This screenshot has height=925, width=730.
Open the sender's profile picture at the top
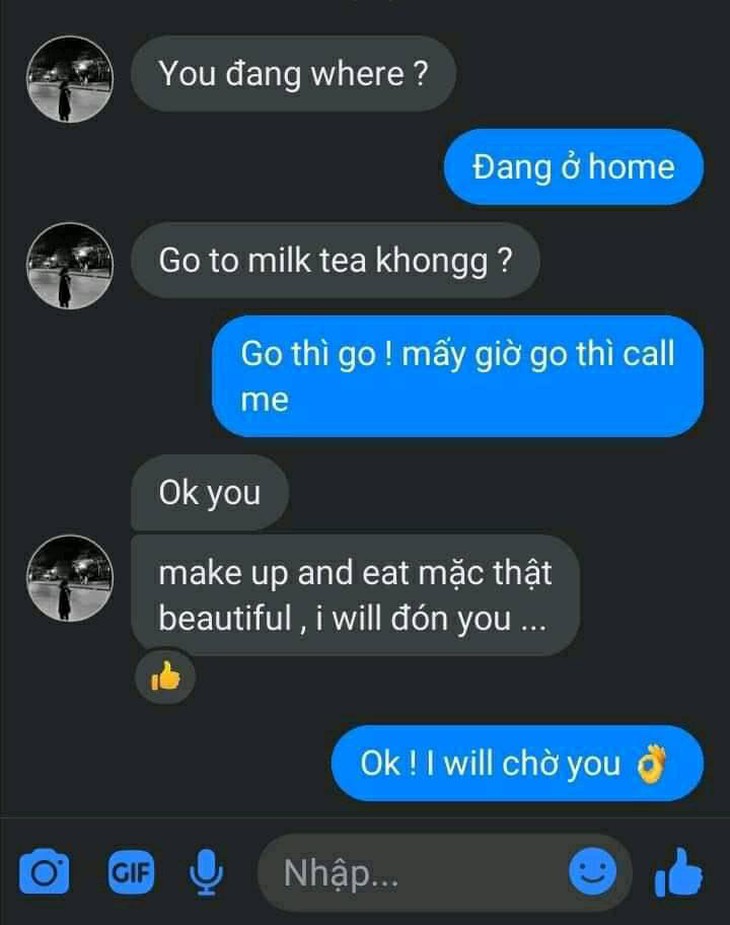pos(69,74)
